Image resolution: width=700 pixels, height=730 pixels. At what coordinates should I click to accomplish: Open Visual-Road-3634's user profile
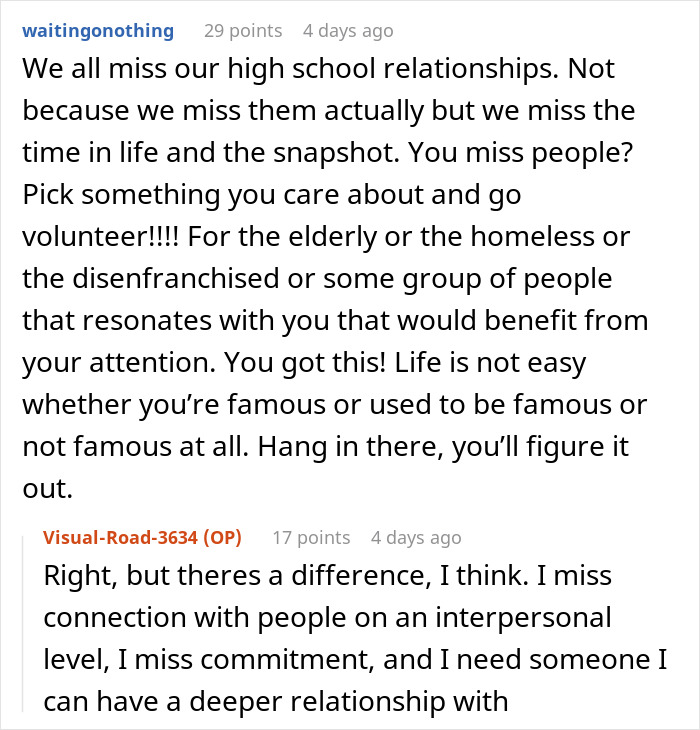(x=122, y=537)
